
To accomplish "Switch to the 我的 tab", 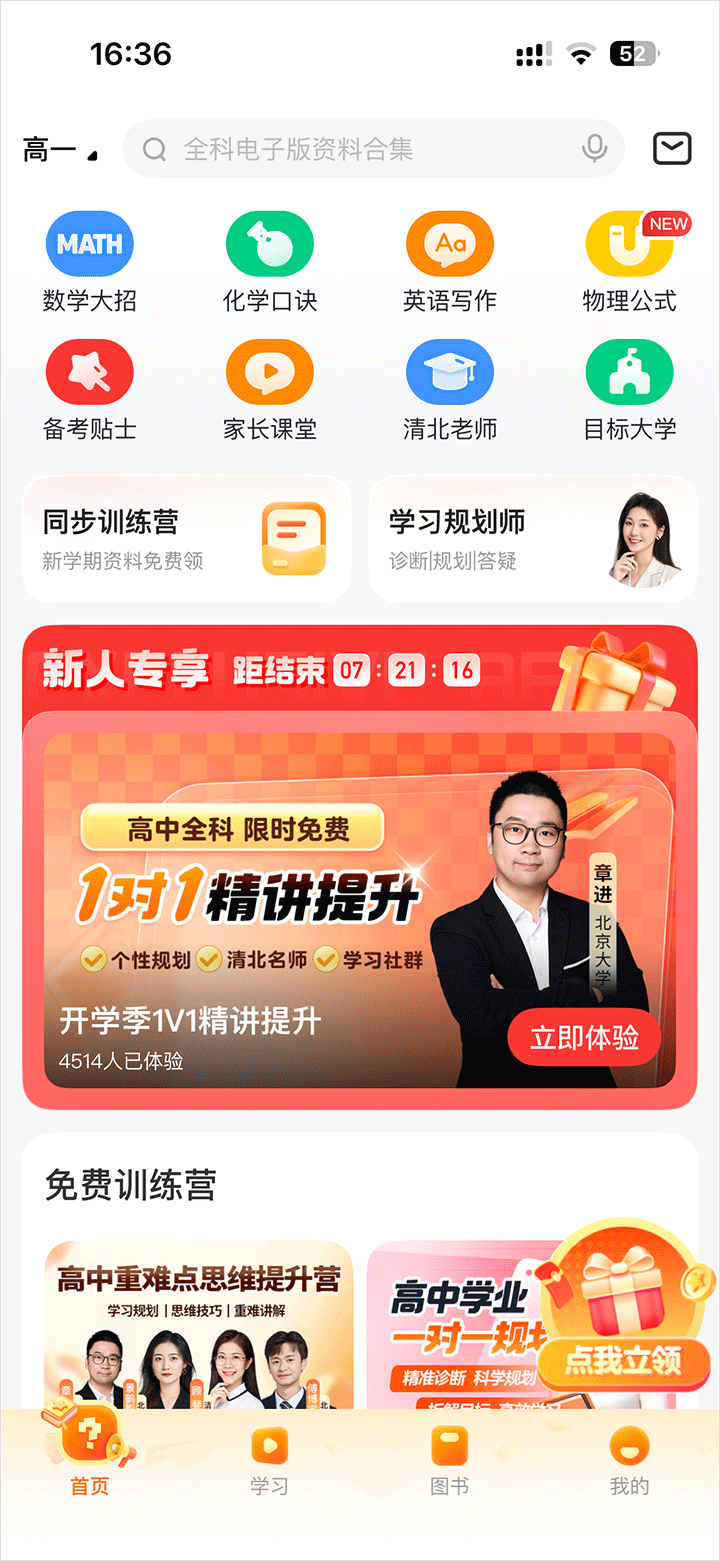I will pos(629,1462).
